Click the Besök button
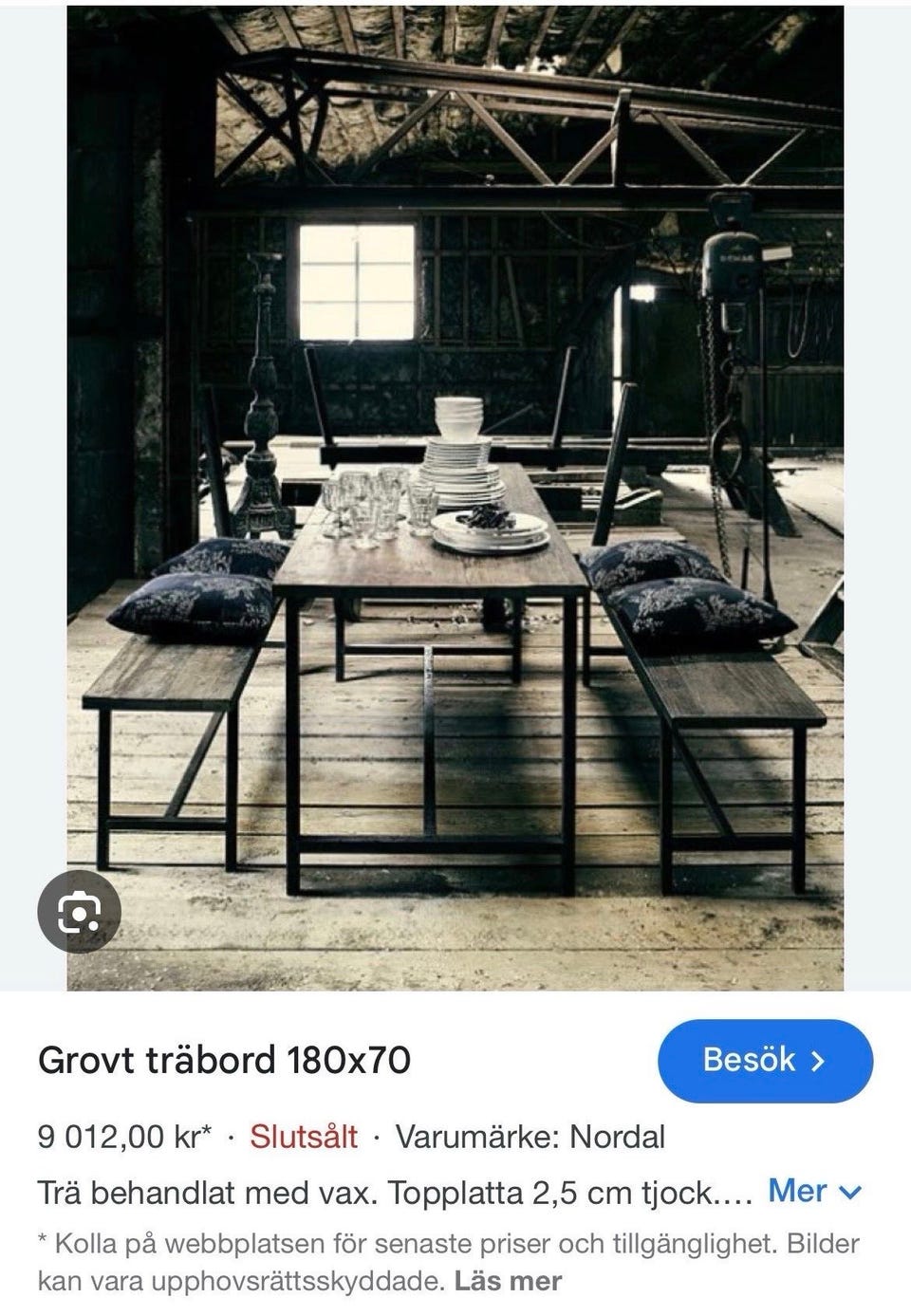 point(764,1061)
